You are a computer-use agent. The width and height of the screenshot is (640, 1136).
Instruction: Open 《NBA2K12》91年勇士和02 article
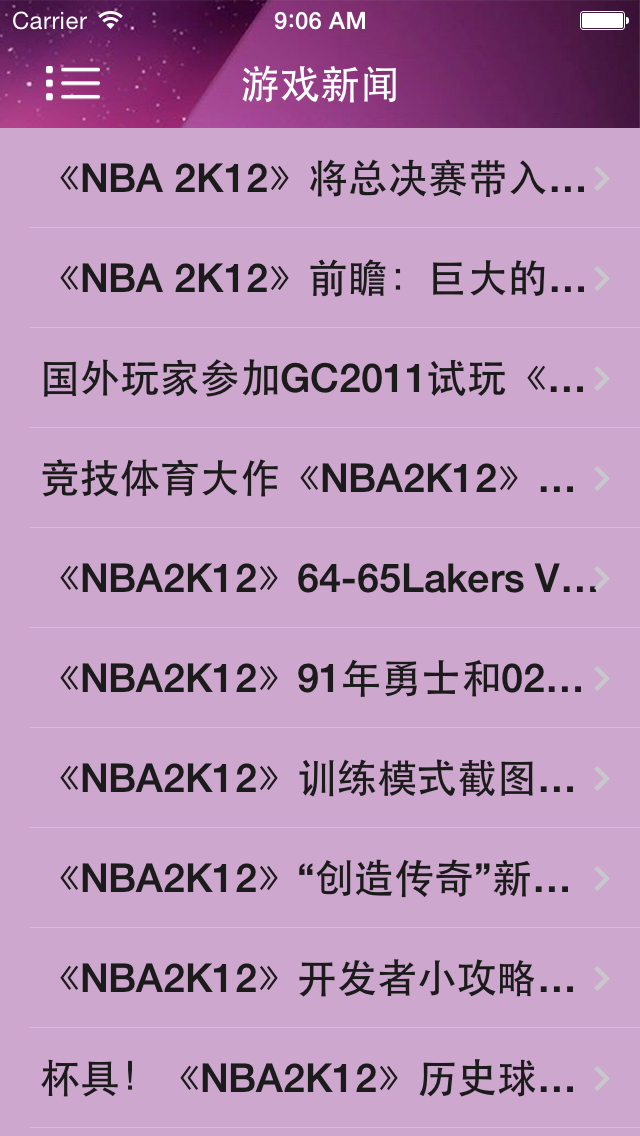point(320,679)
